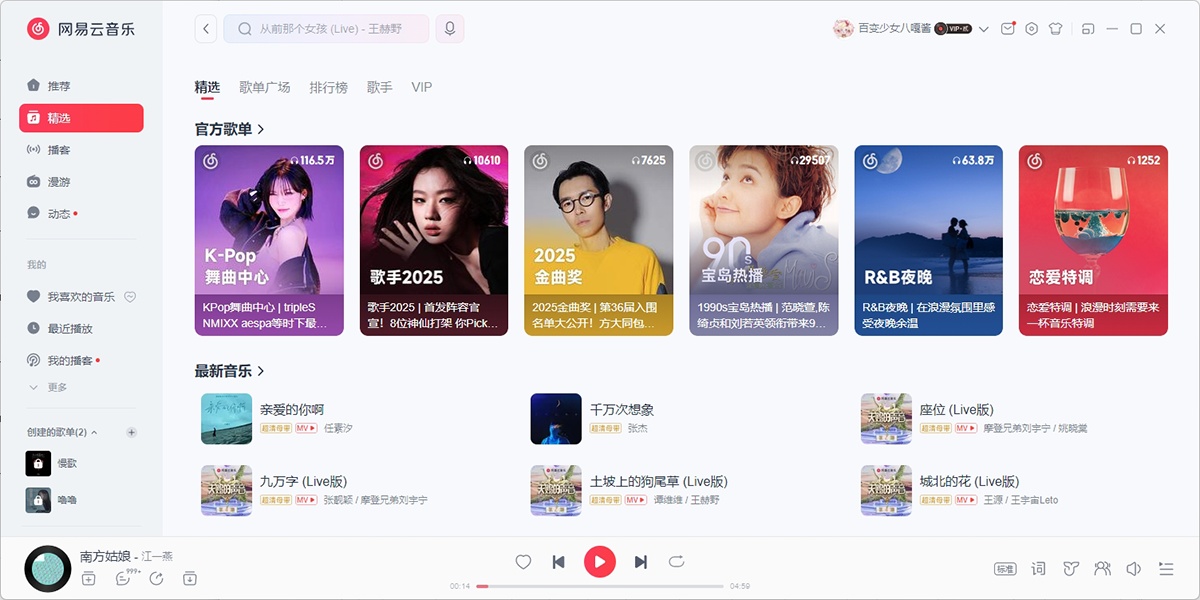Image resolution: width=1200 pixels, height=600 pixels.
Task: Open the K-Pop舞曲中心 playlist card
Action: 269,240
